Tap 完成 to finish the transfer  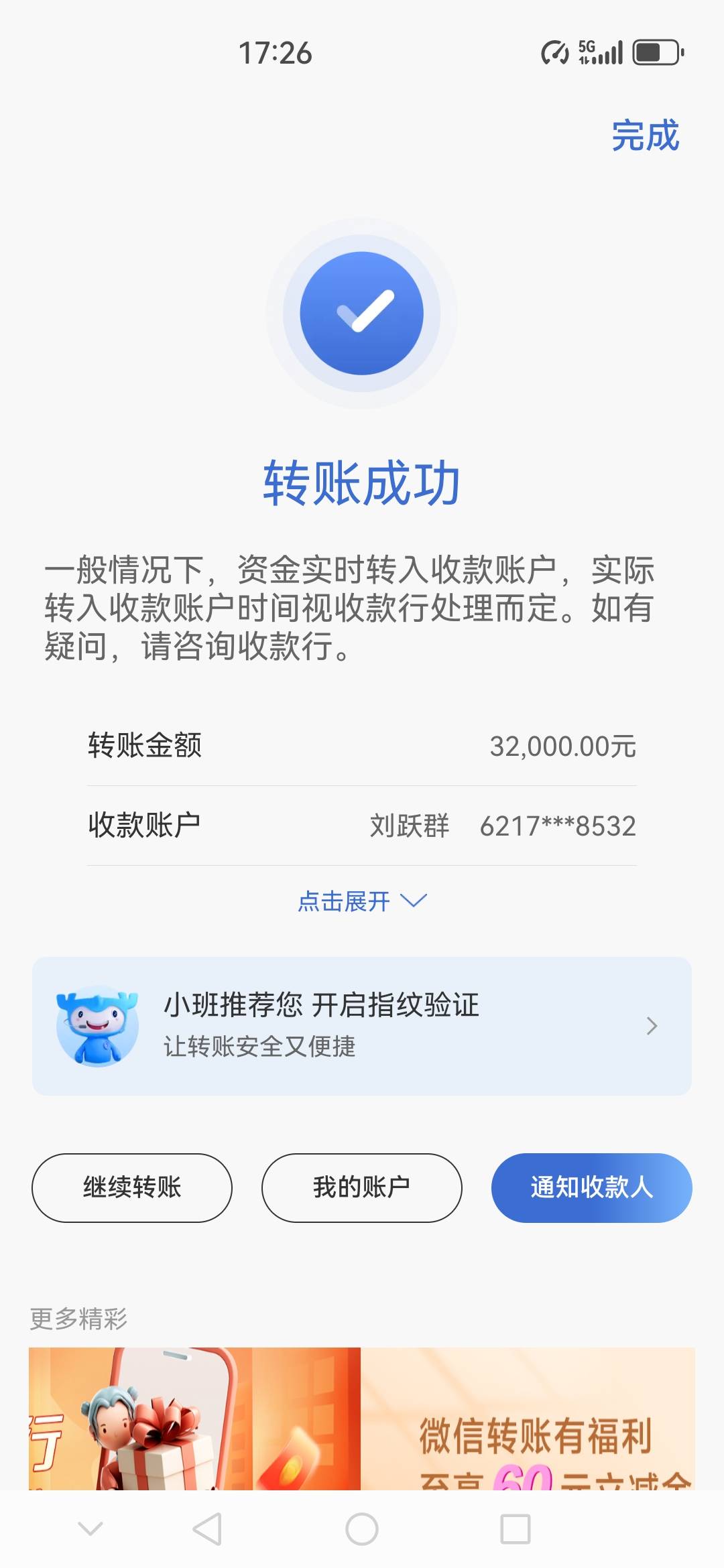point(645,136)
